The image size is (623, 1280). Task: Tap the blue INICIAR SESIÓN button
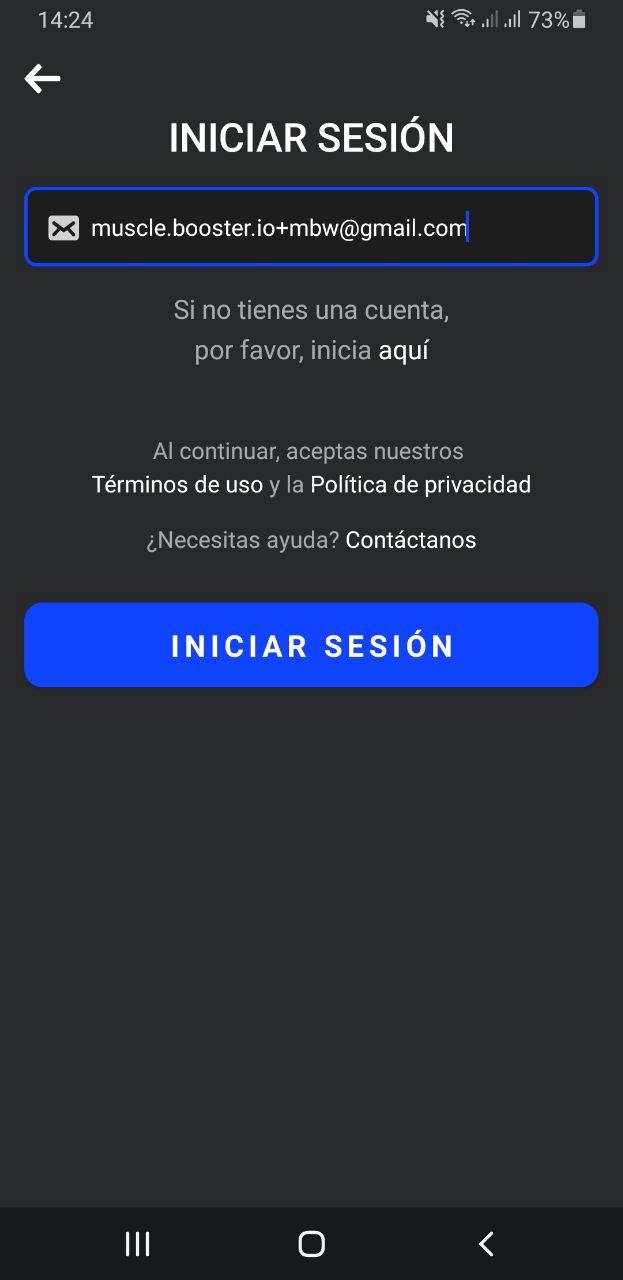(x=311, y=645)
